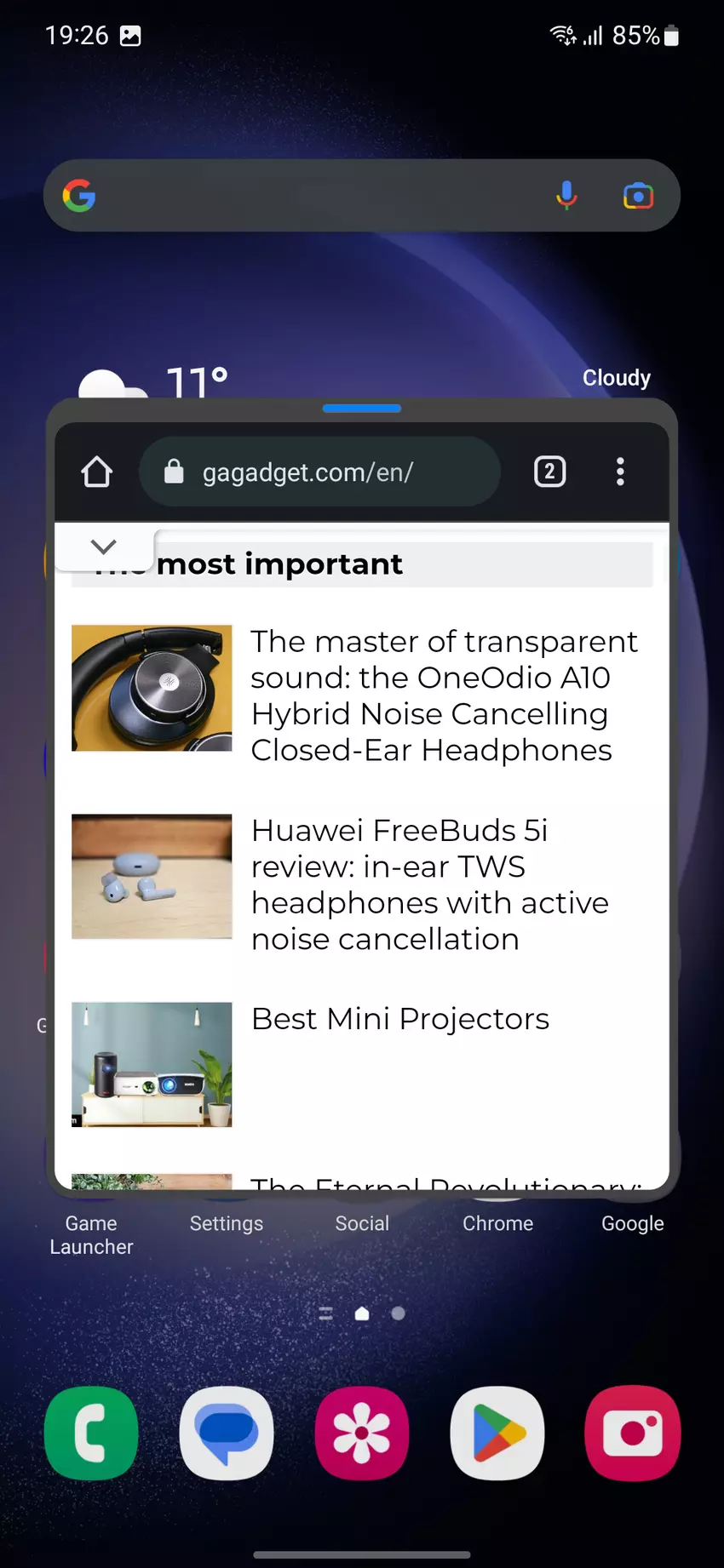The width and height of the screenshot is (724, 1568).
Task: Tap the pop-up window's blue handle
Action: point(362,409)
